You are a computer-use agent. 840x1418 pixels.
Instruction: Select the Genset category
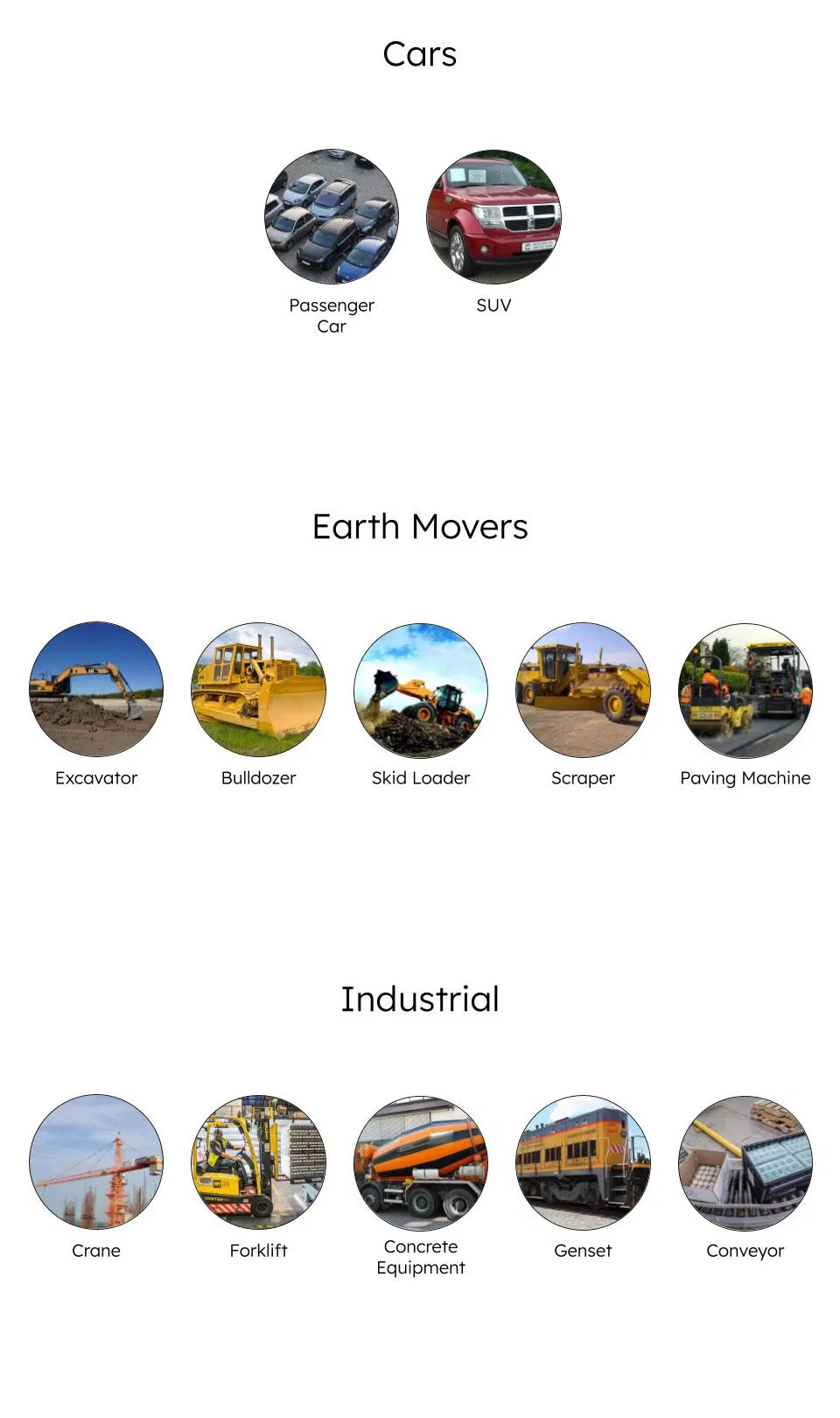point(583,1162)
